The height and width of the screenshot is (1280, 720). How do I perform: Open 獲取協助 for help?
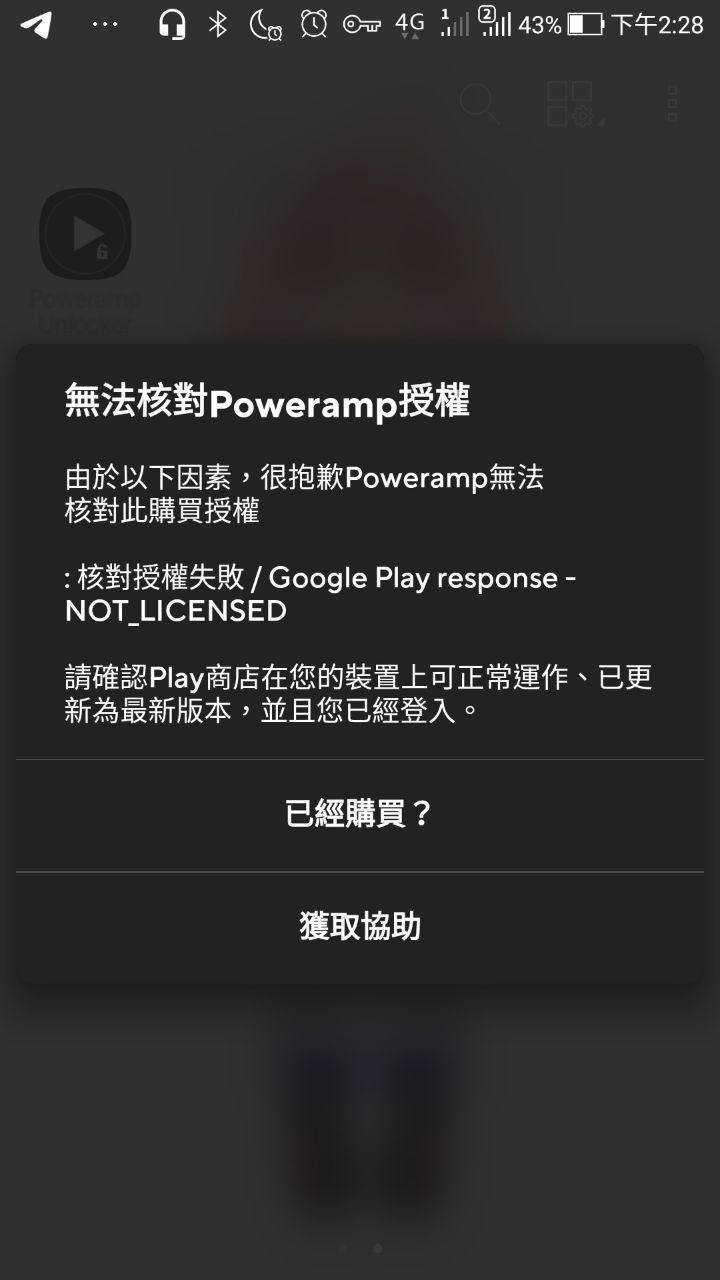360,926
